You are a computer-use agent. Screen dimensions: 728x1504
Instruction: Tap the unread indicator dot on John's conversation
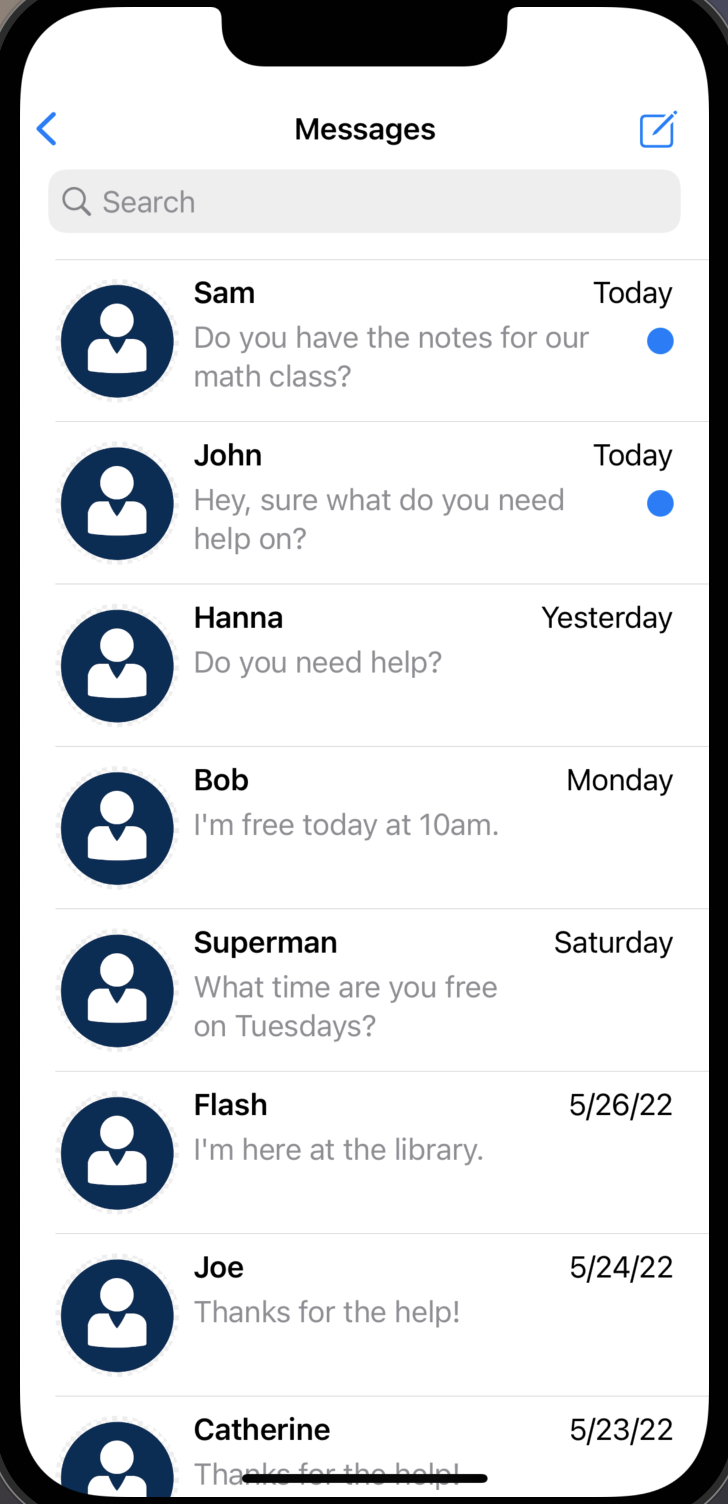point(660,503)
